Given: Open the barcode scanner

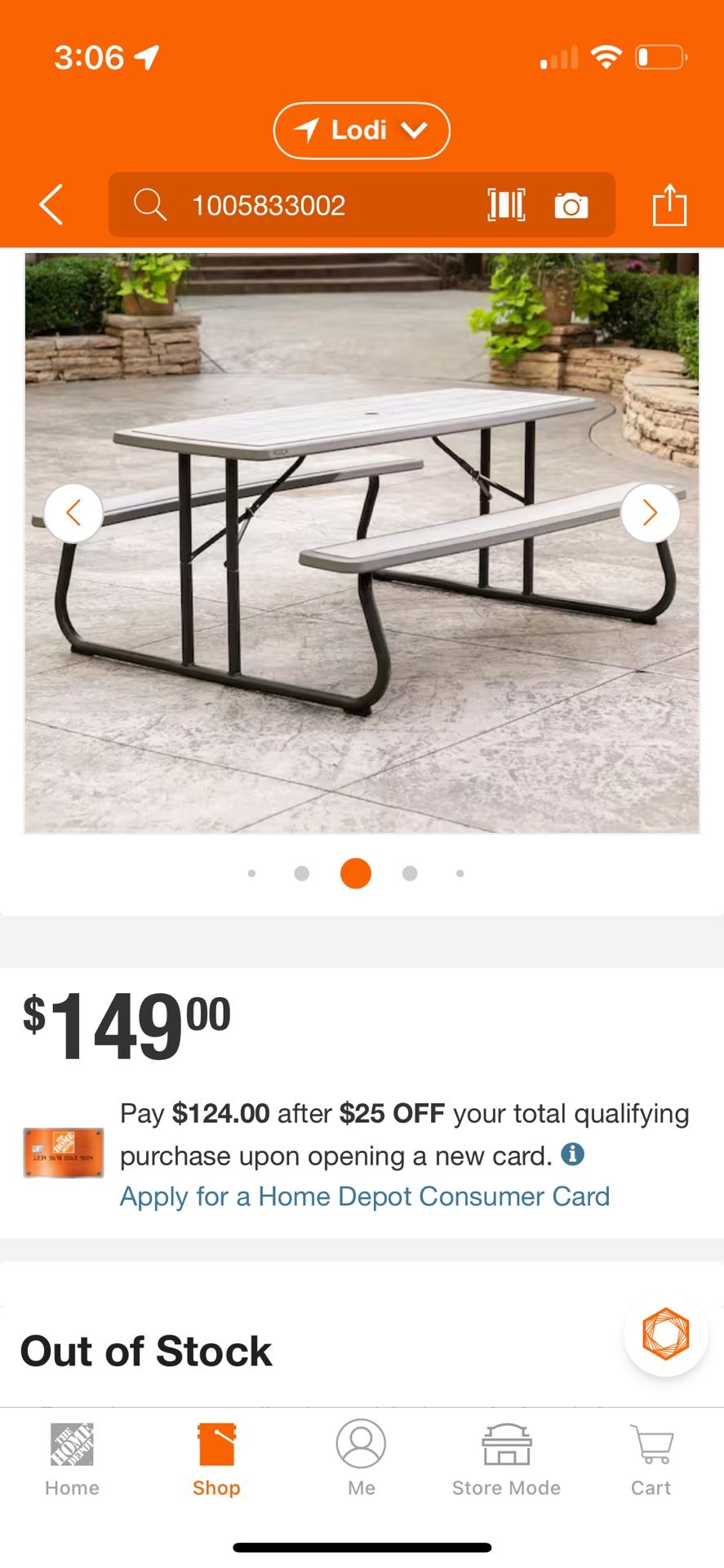Looking at the screenshot, I should click(506, 205).
